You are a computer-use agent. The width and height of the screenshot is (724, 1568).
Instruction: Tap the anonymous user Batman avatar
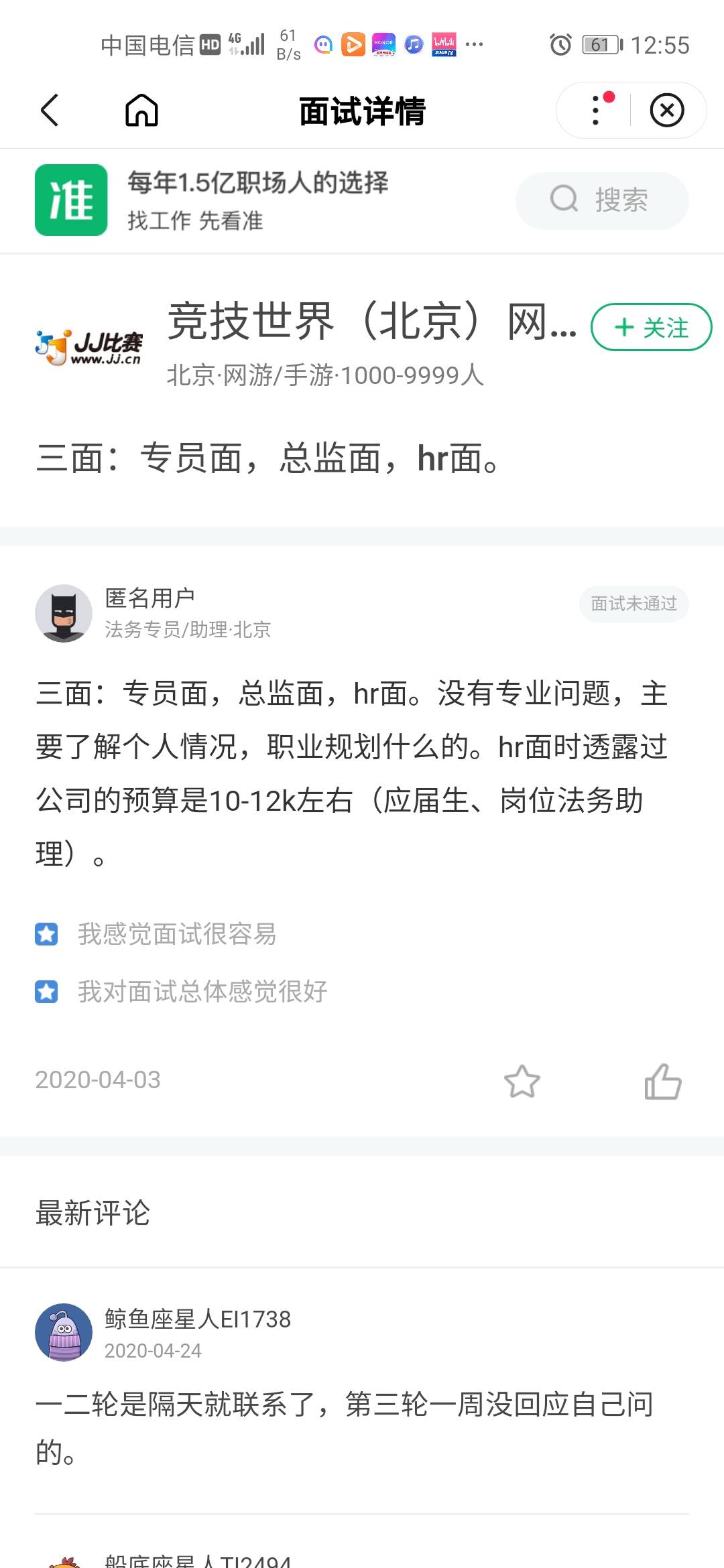click(62, 612)
